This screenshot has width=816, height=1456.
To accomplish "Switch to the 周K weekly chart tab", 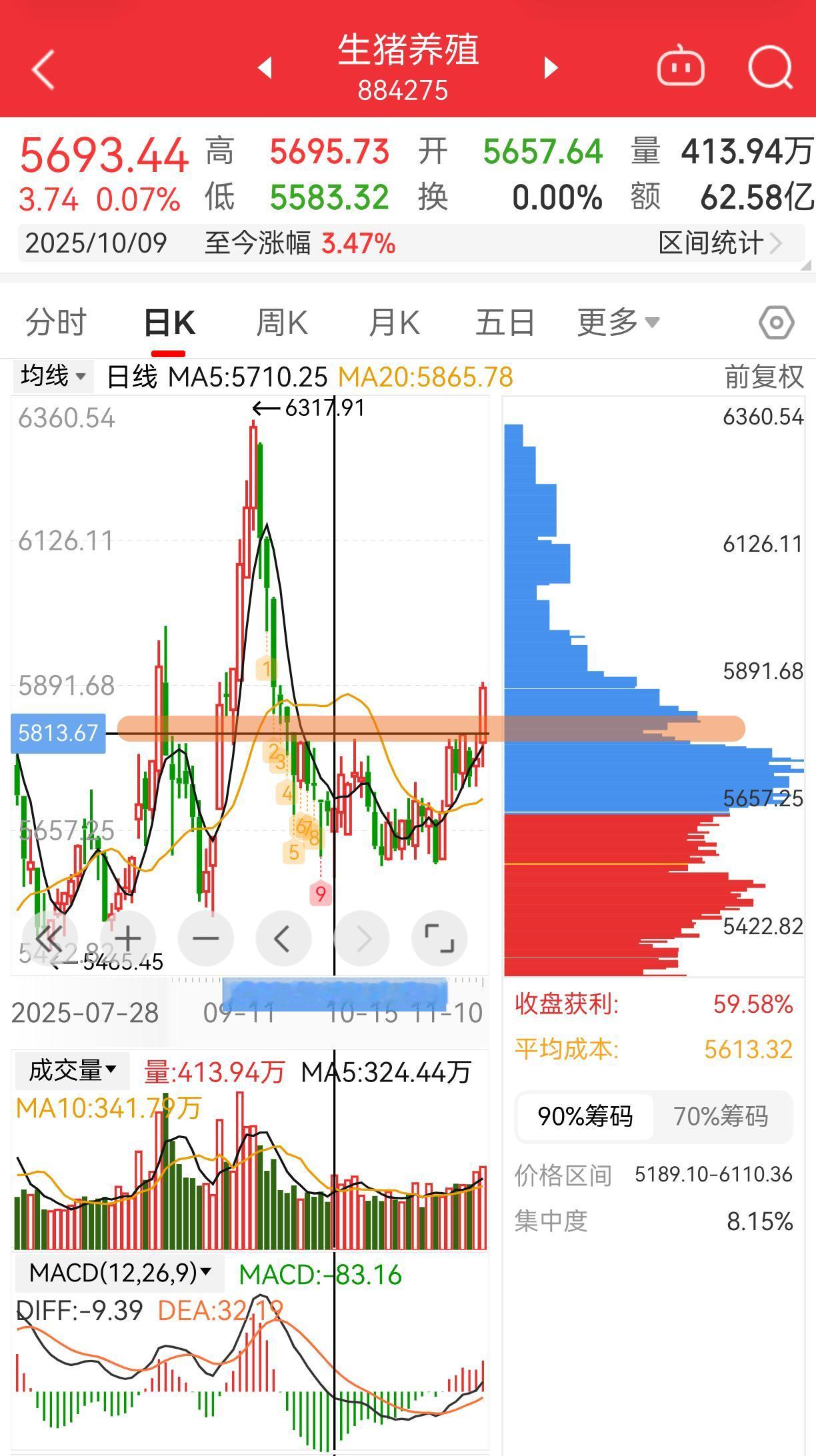I will (282, 322).
